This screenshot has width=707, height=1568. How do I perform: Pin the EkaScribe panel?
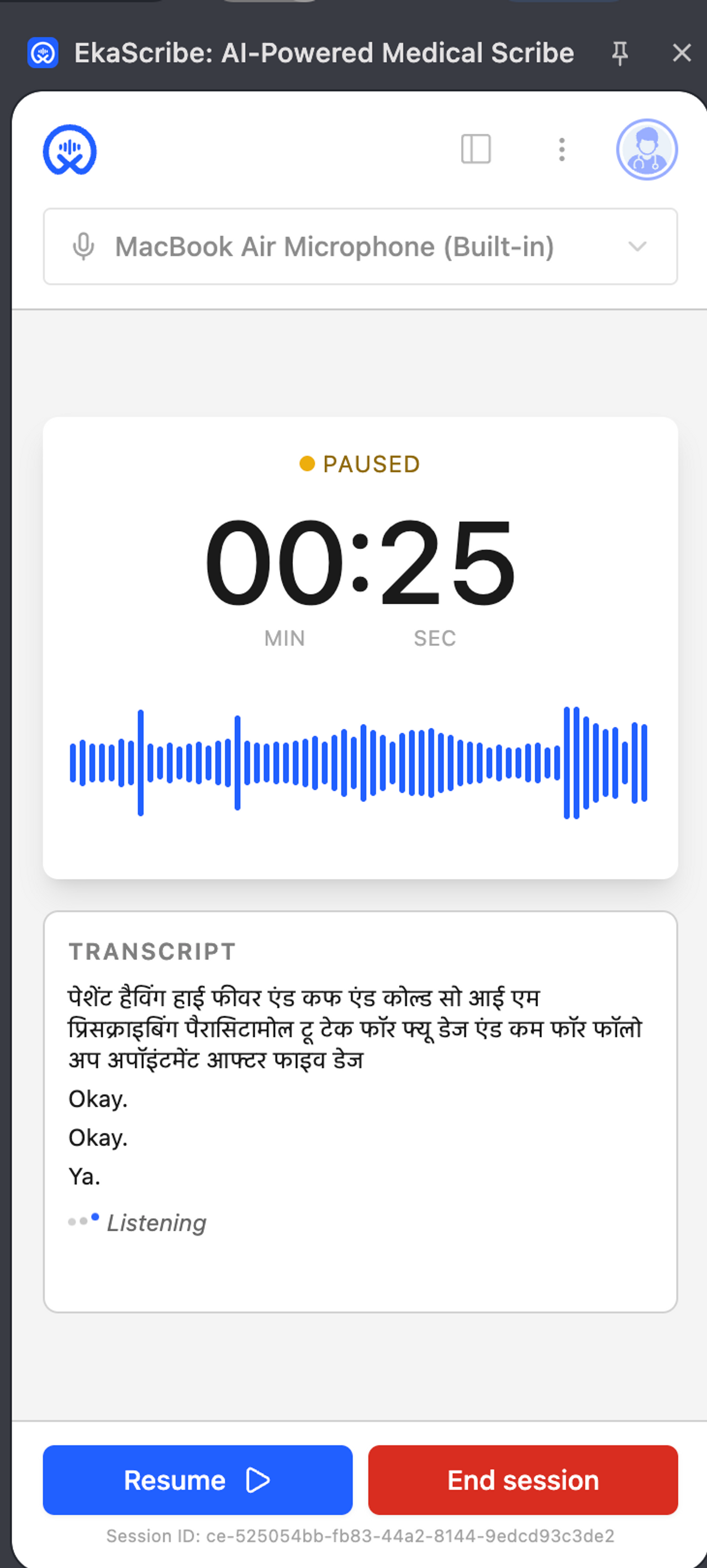click(620, 54)
